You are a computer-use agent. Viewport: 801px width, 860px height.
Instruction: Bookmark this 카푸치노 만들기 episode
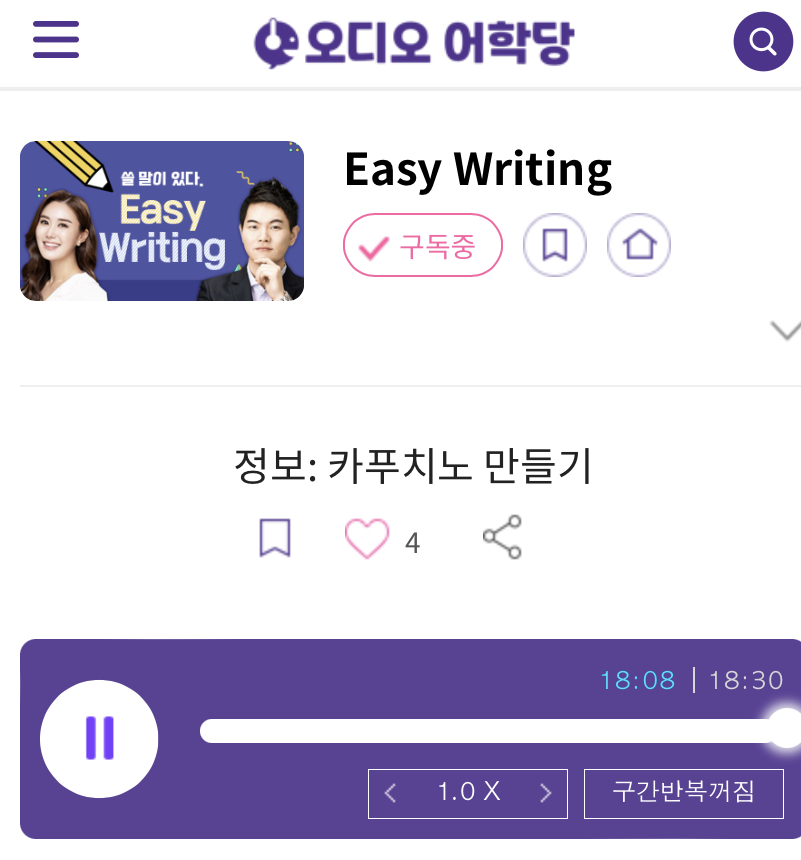click(x=272, y=536)
